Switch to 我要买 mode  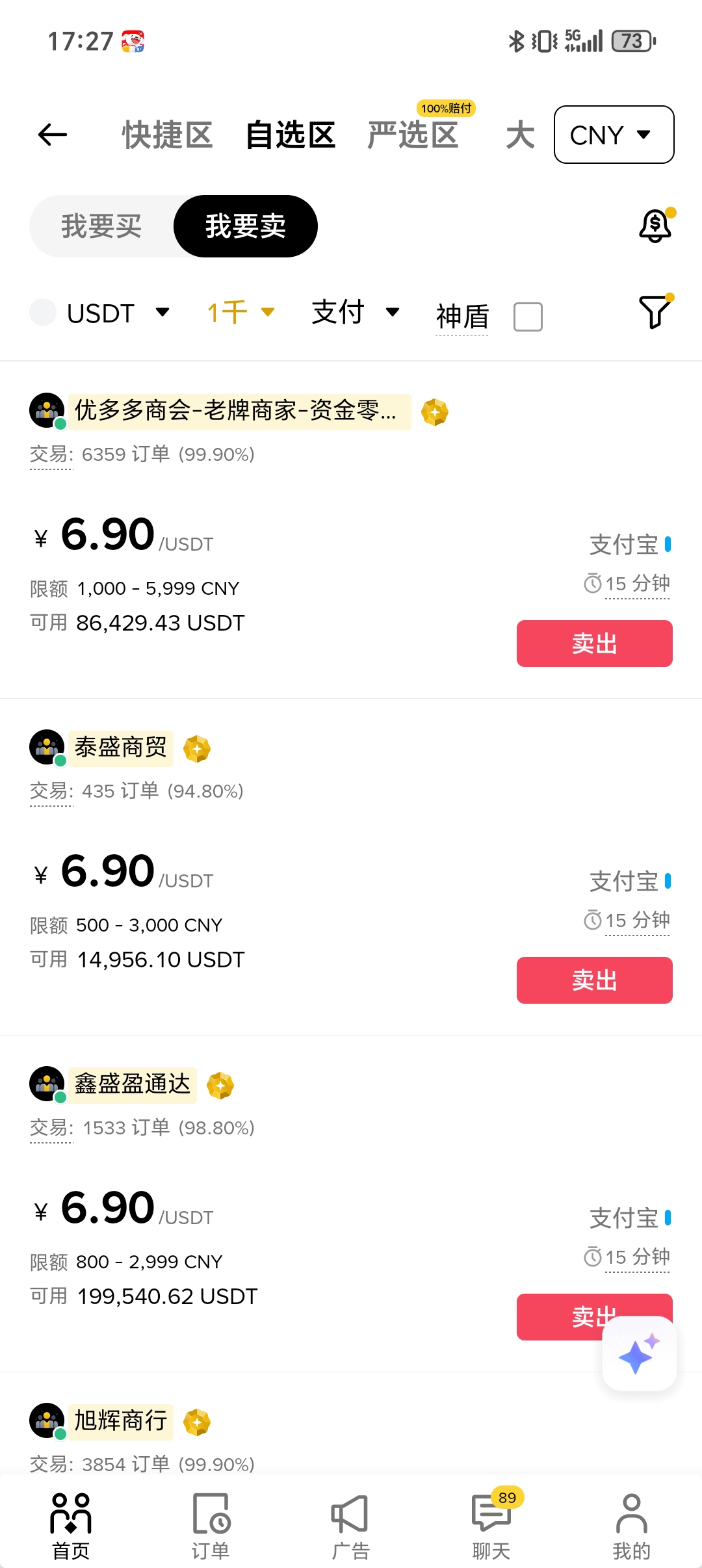101,226
